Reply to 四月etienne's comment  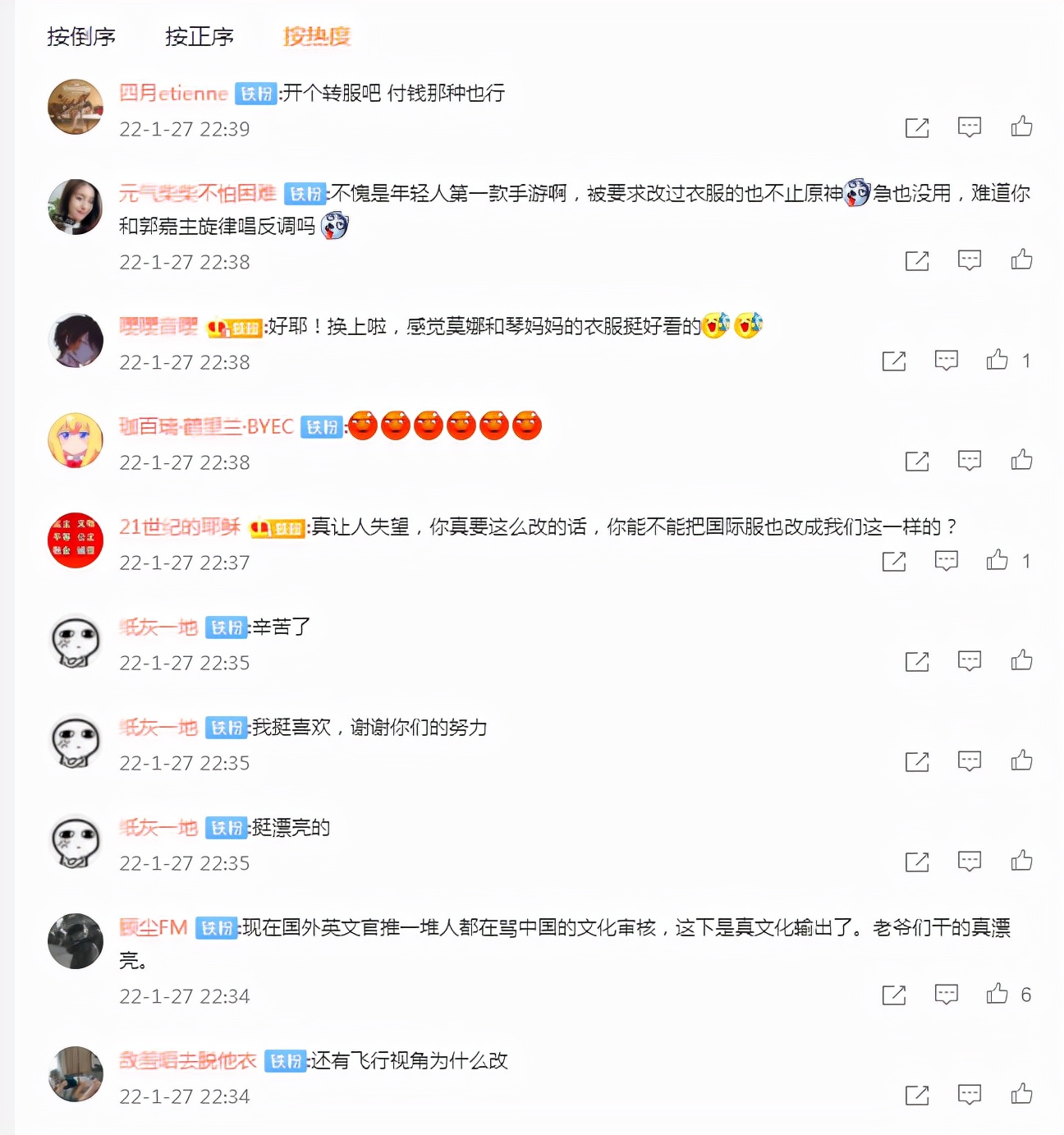pos(969,126)
